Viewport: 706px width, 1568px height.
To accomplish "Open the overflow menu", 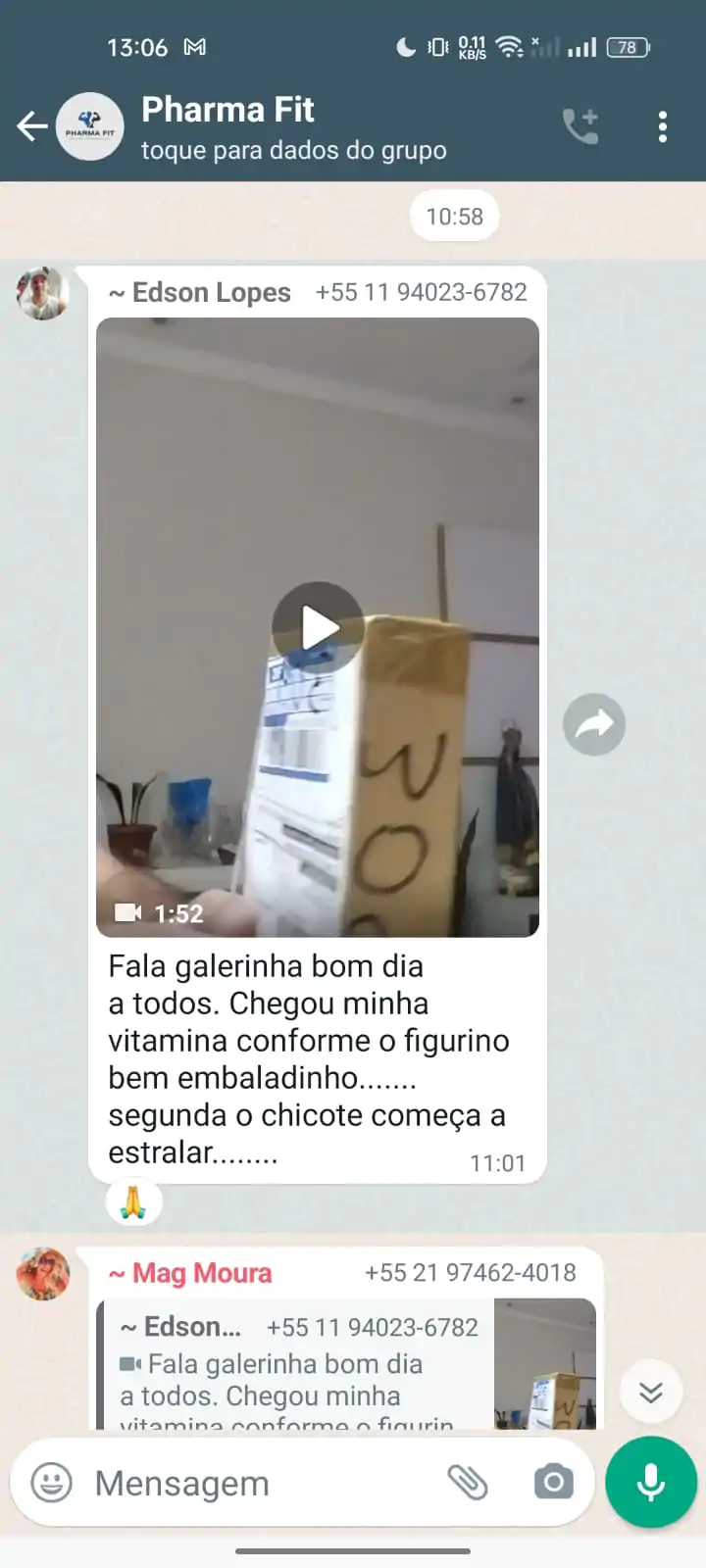I will coord(663,126).
